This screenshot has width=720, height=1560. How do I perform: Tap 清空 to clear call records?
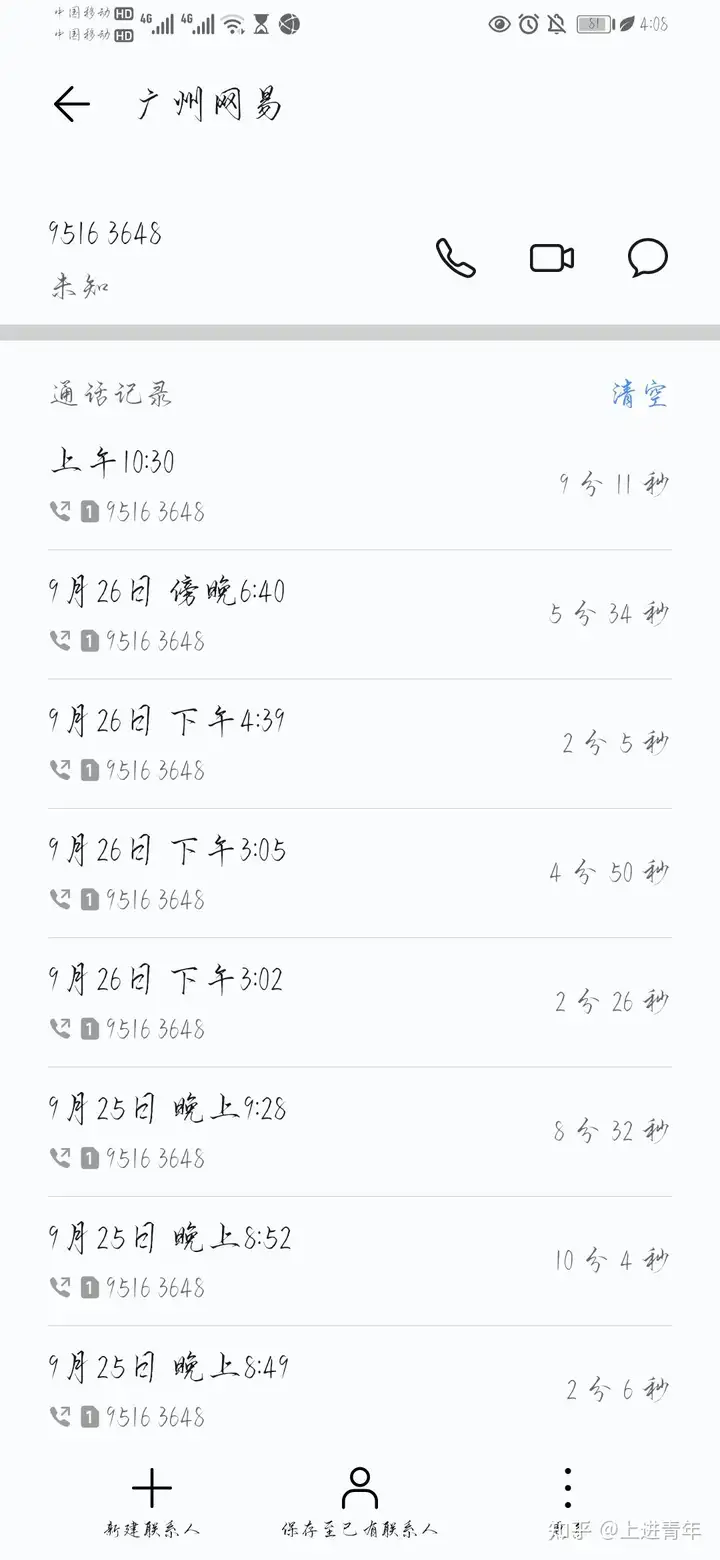pyautogui.click(x=639, y=394)
